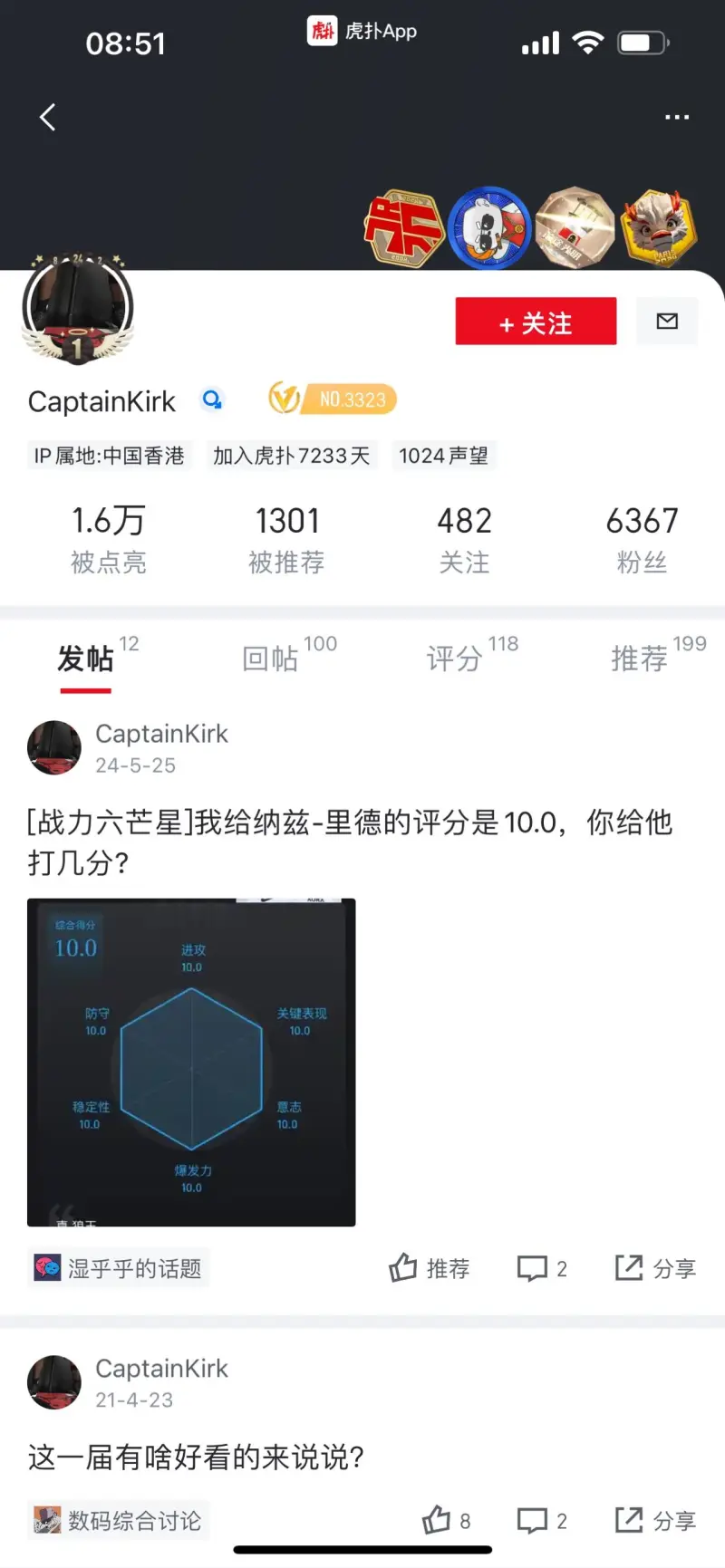Viewport: 725px width, 1568px height.
Task: Follow CaptainKirk with the 关注 button
Action: (x=536, y=322)
